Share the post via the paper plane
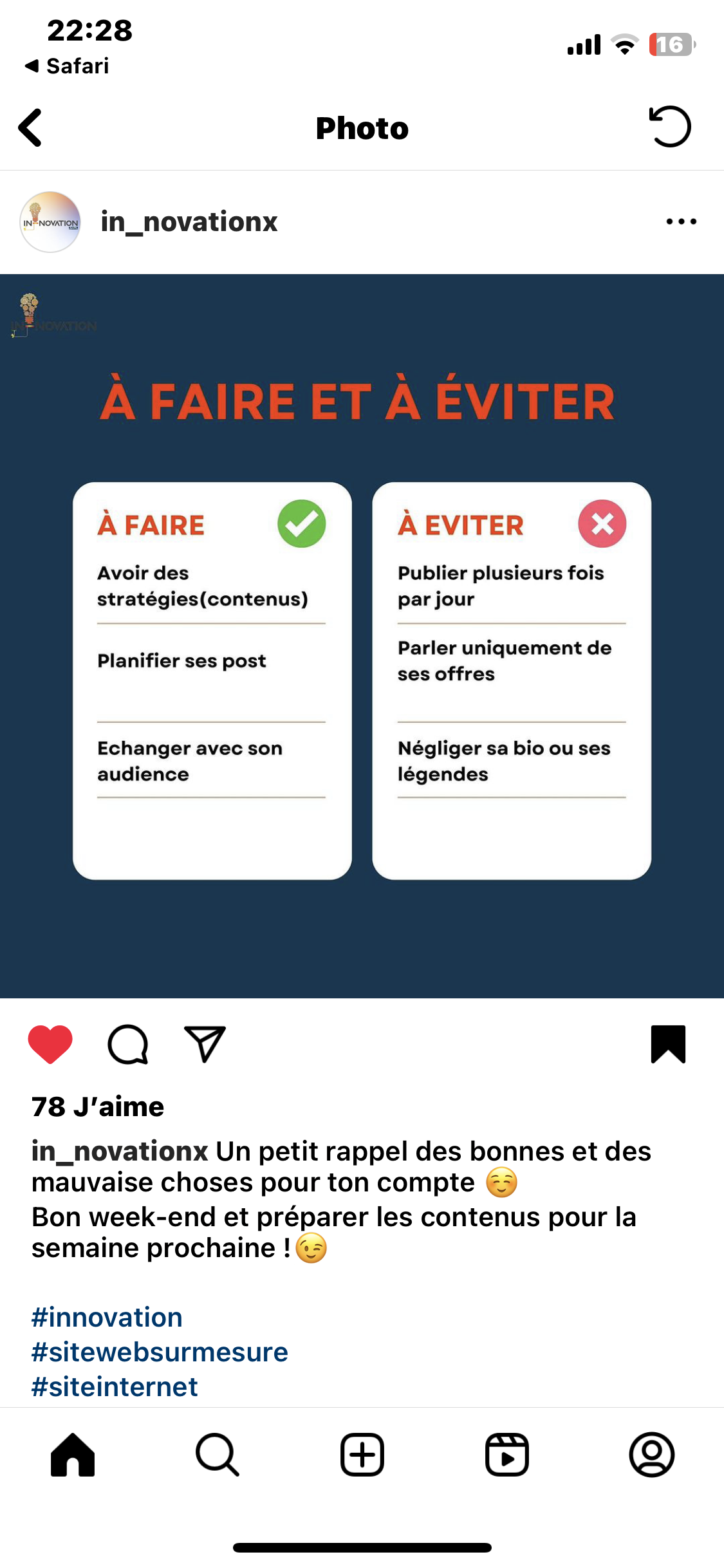Viewport: 724px width, 1568px height. tap(205, 1043)
